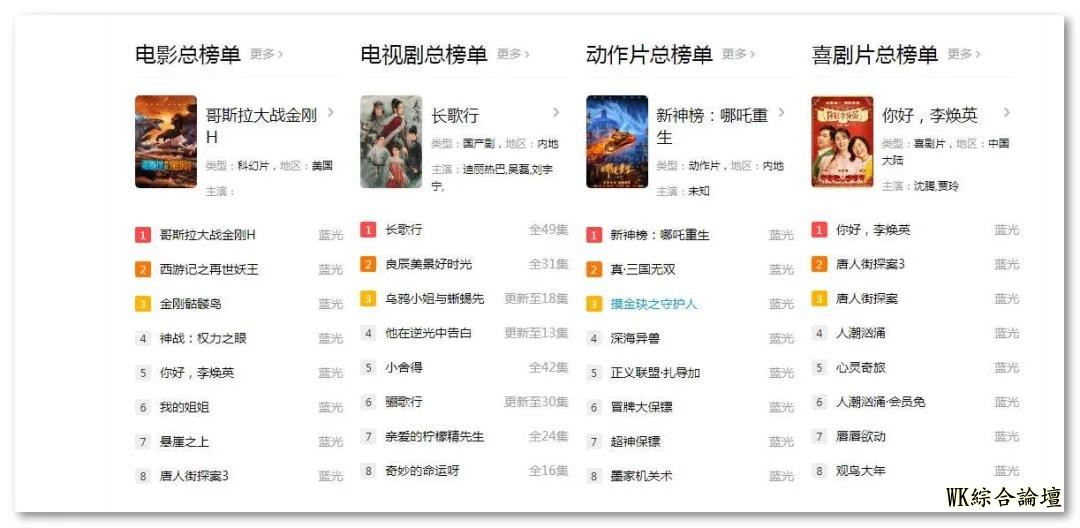Open 更多 next to 电影总榜单
Screen dimensions: 1080x528
266,54
